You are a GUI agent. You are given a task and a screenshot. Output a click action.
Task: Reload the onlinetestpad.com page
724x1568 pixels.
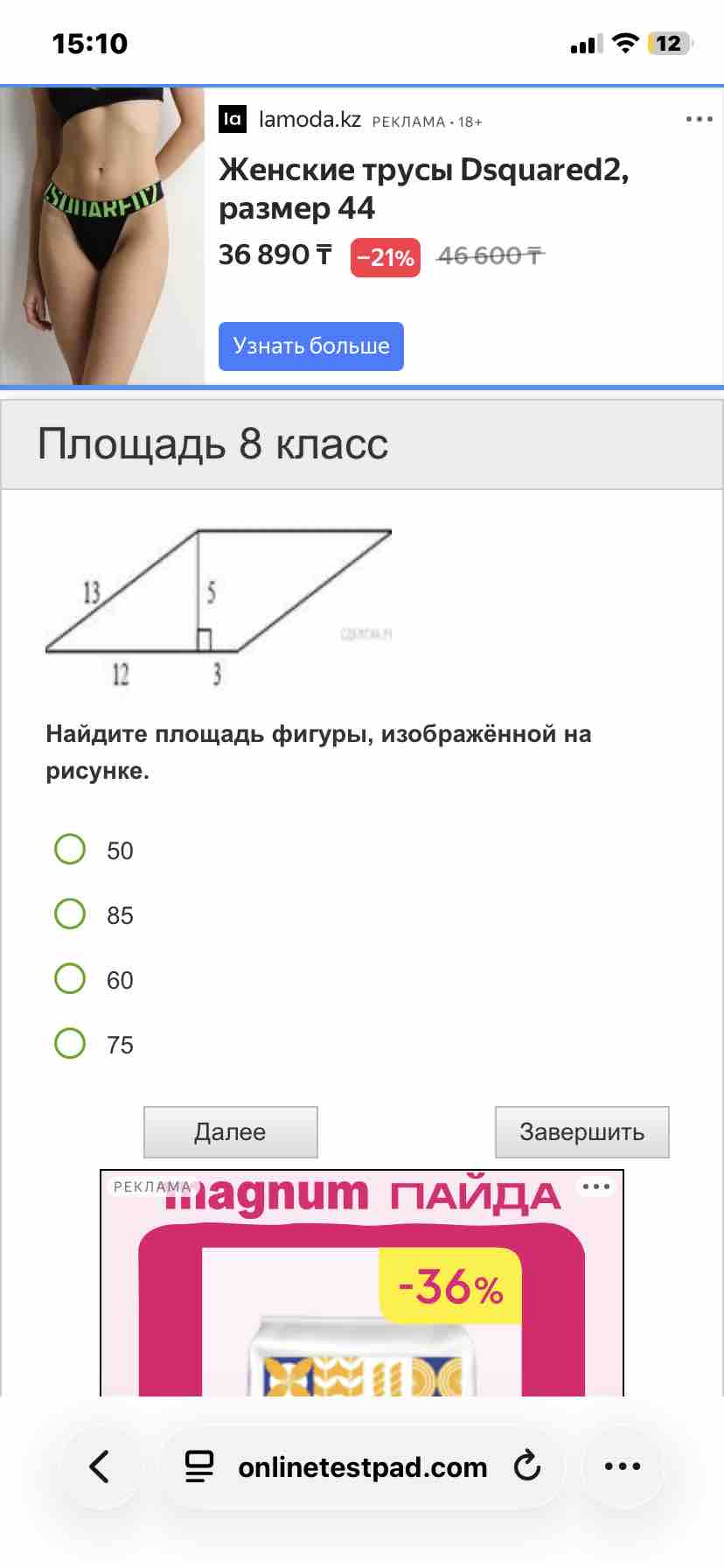[x=527, y=1466]
